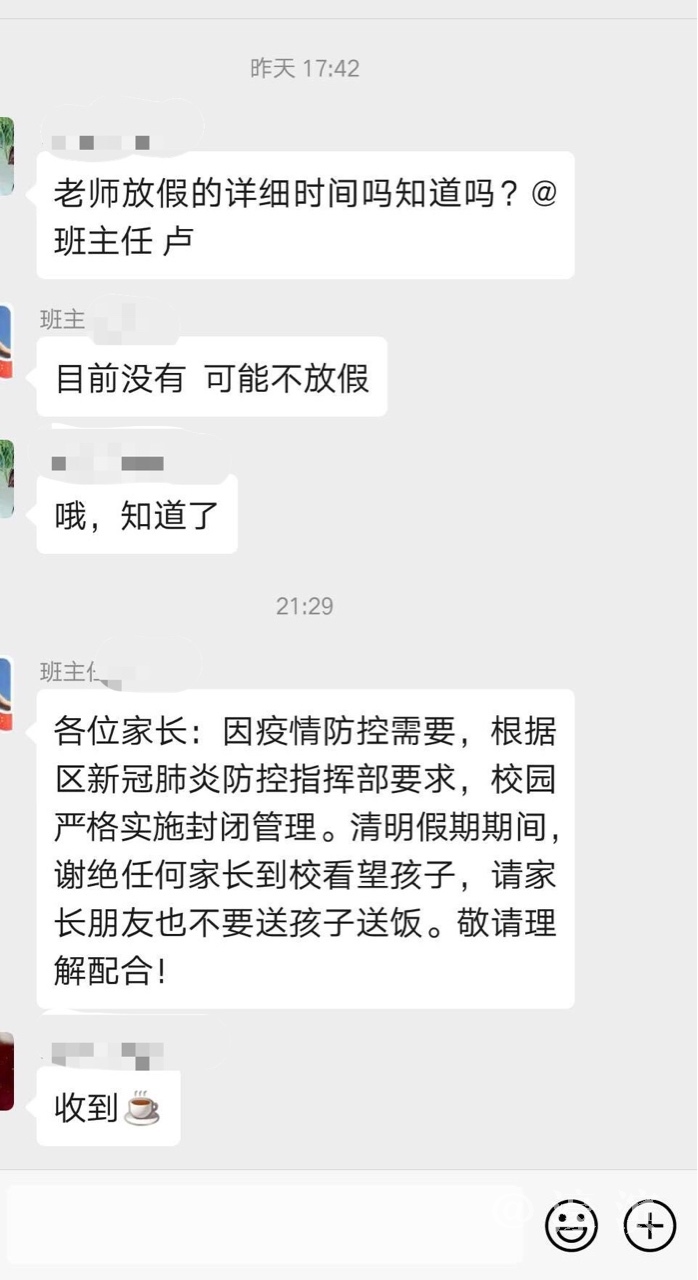Screen dimensions: 698x1280
Task: Open the avatar beside 哦，知道了
Action: click(6, 478)
